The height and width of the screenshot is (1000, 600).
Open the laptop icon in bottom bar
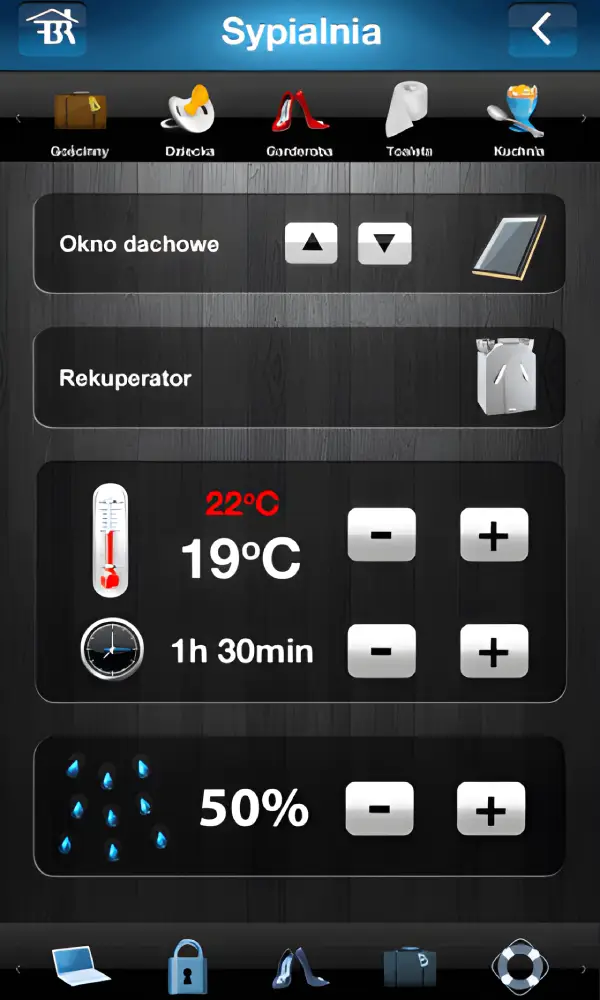[x=81, y=966]
